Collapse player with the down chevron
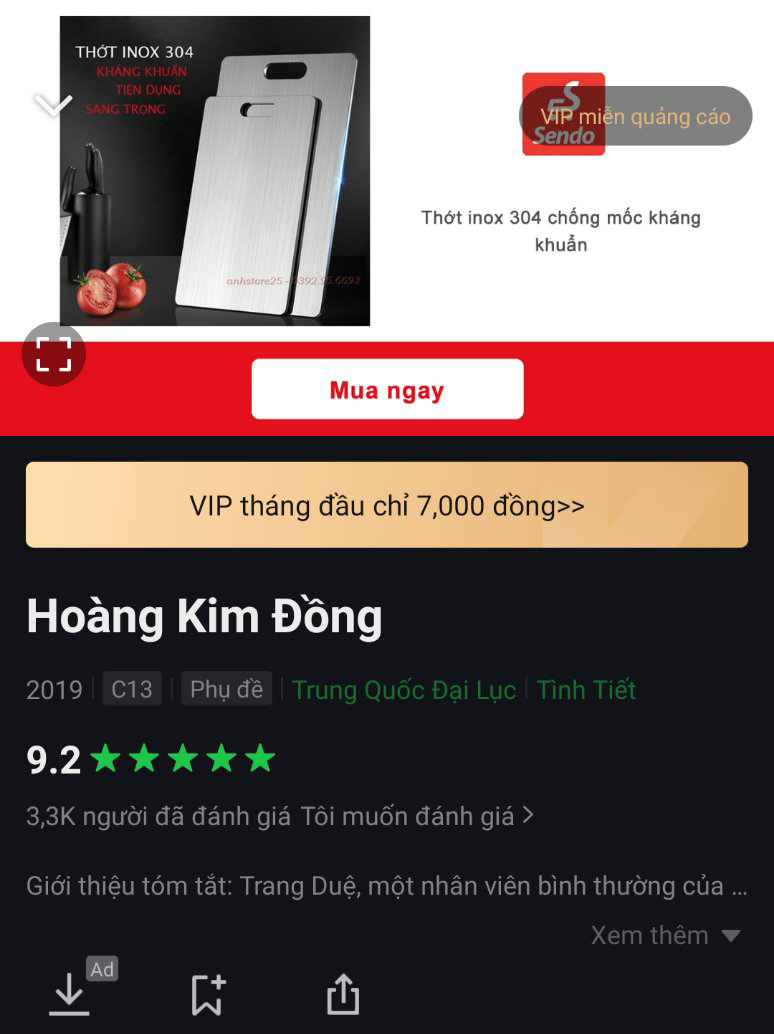 coord(53,104)
